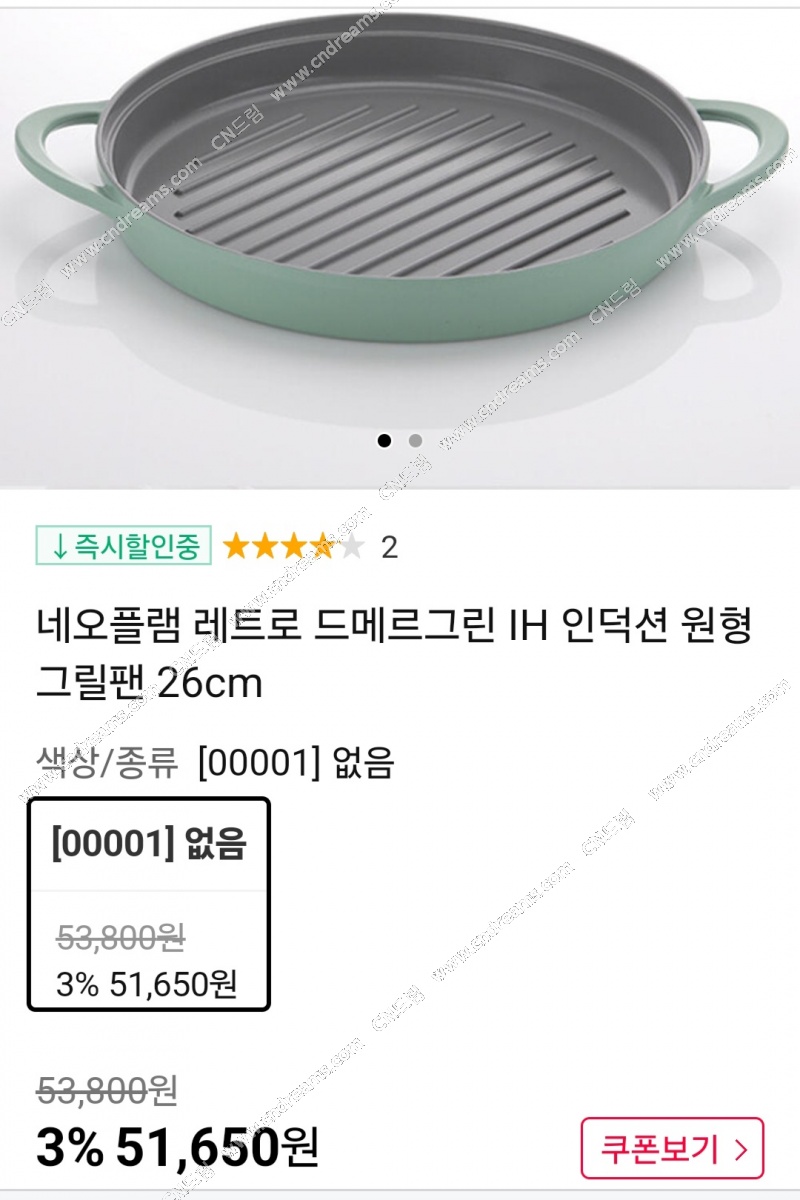This screenshot has height=1200, width=800.
Task: Select the [00001] 없음 option card
Action: click(148, 903)
